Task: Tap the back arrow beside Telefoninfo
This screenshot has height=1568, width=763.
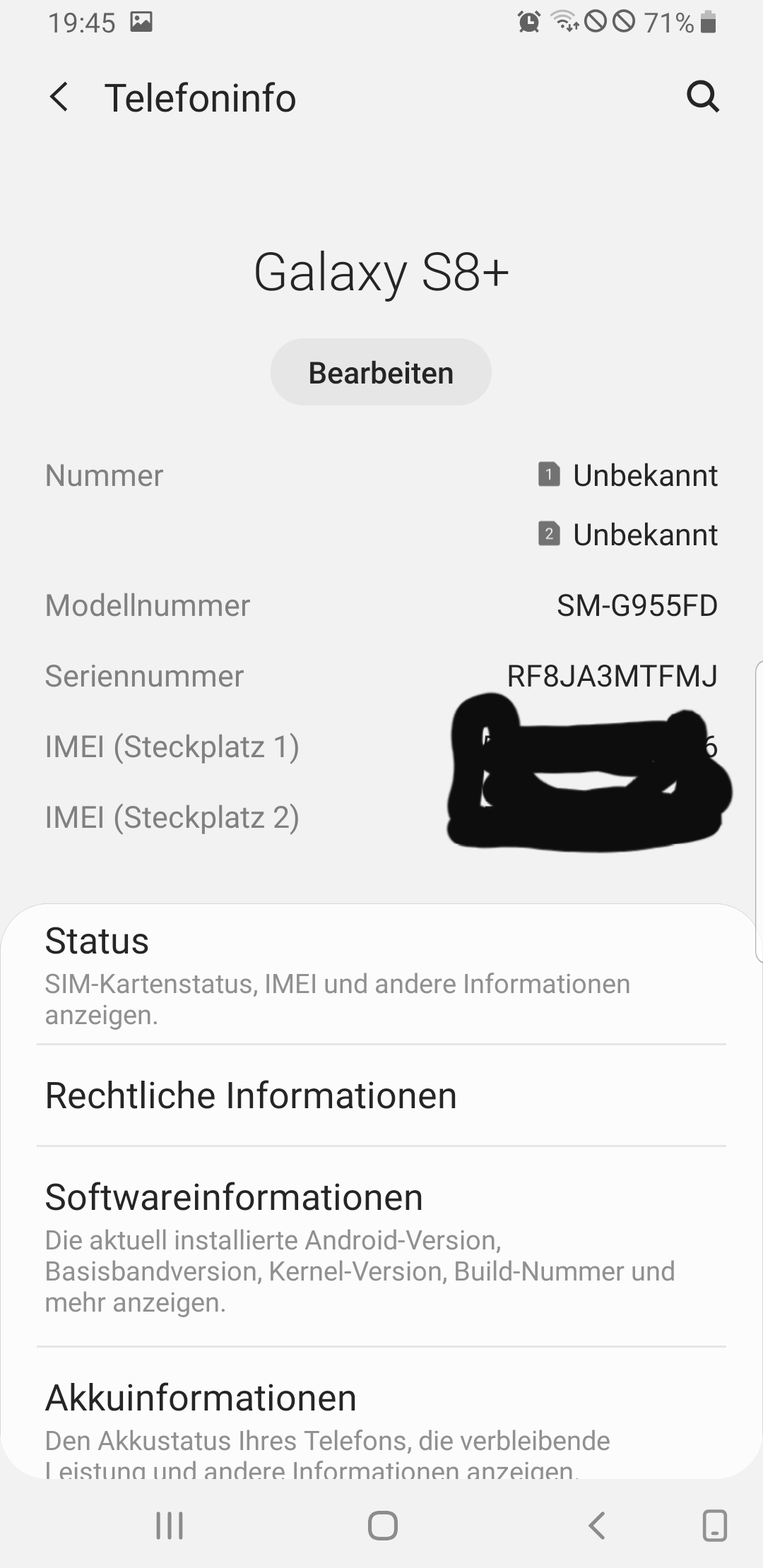Action: tap(59, 97)
